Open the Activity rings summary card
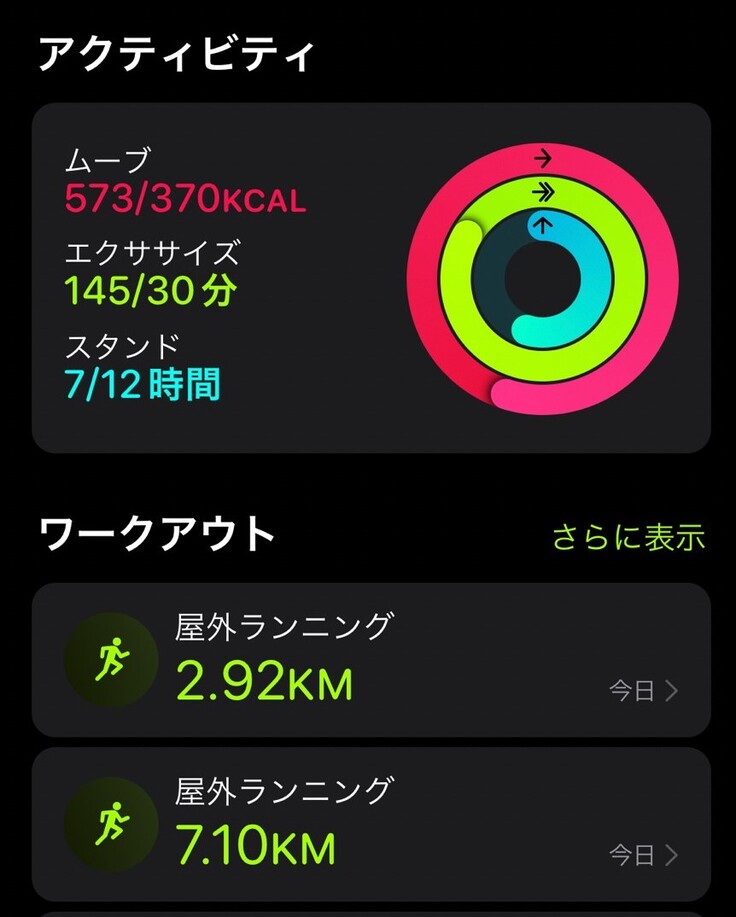 370,278
